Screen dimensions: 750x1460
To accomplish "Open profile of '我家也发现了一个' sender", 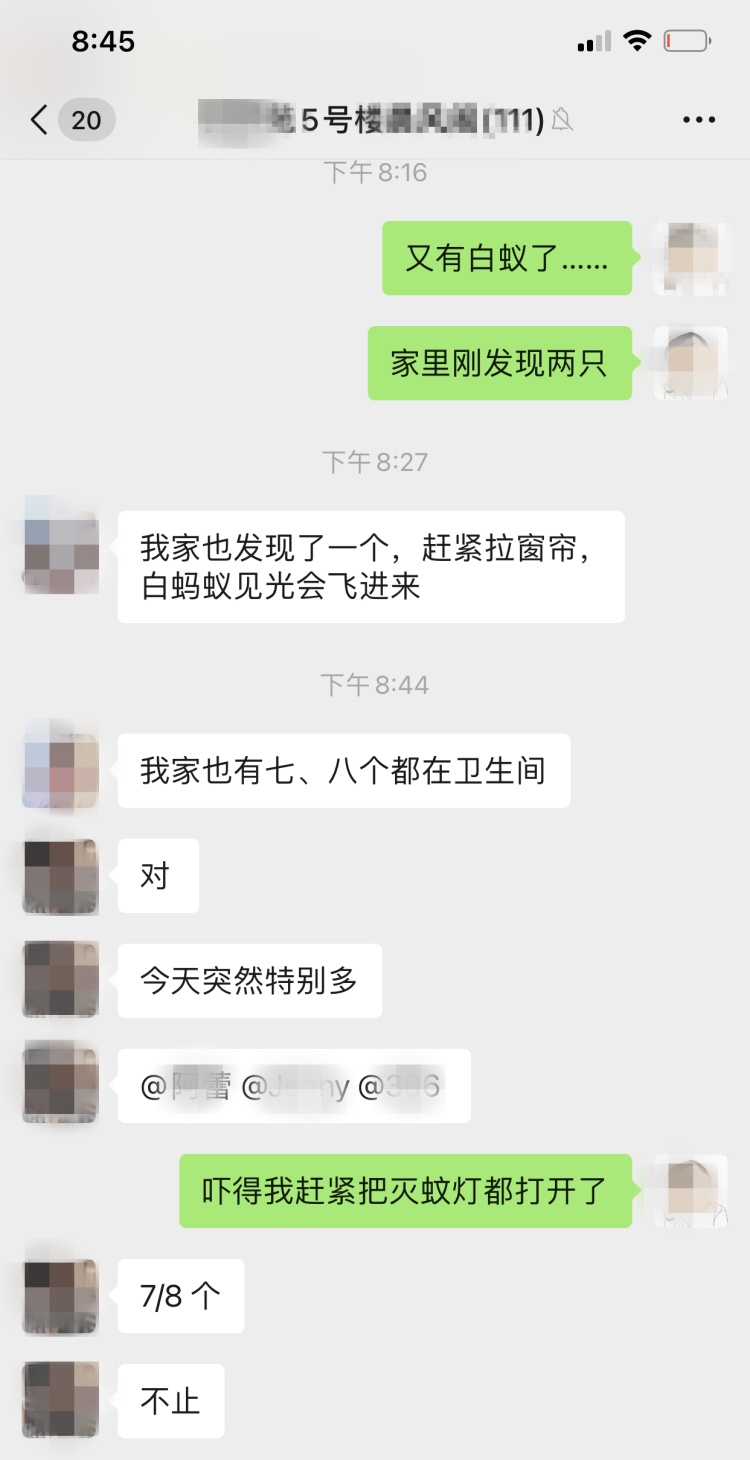I will coord(61,547).
